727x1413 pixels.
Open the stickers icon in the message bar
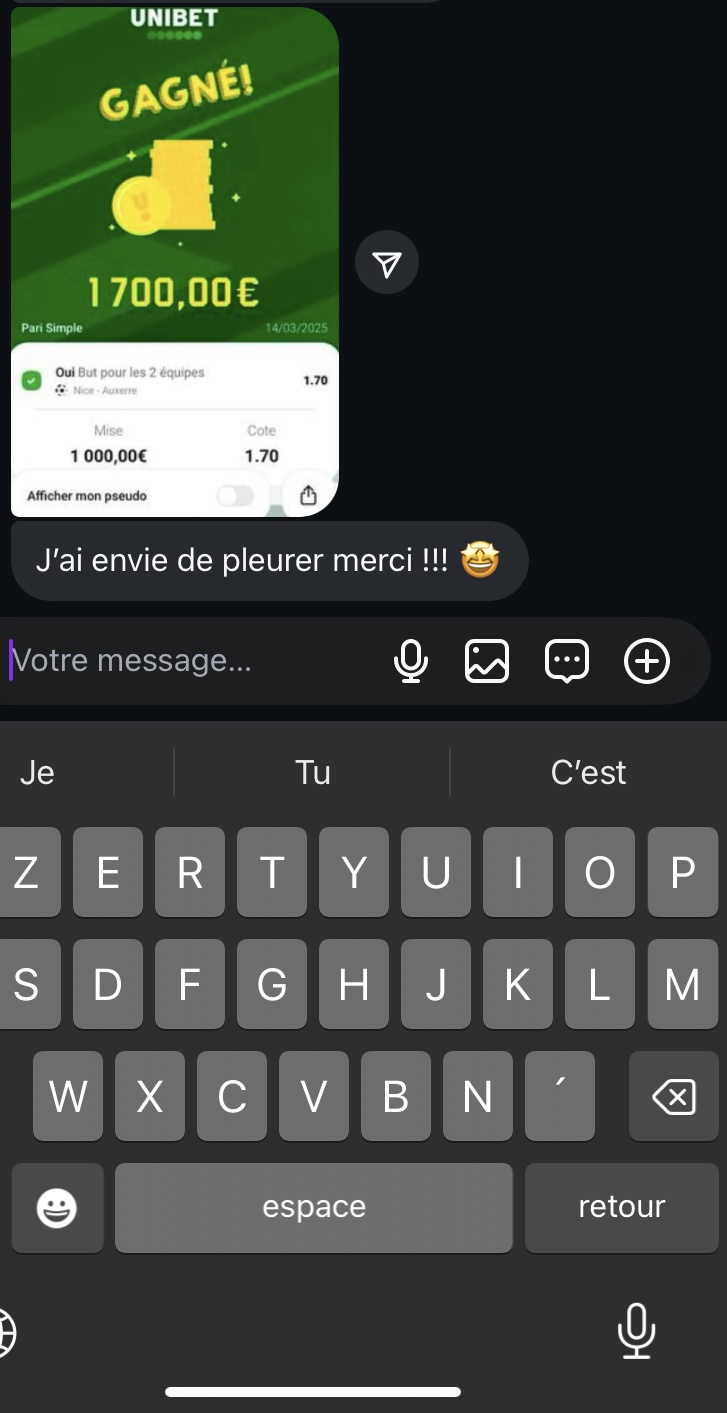(566, 660)
